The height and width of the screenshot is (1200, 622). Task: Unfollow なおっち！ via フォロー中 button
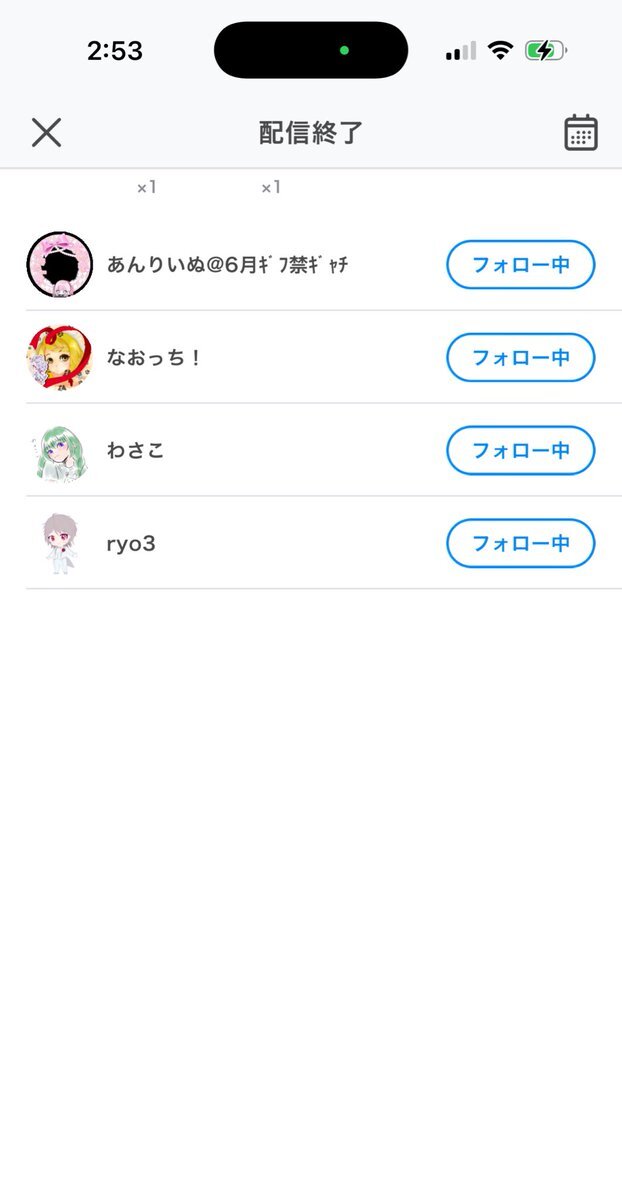(520, 357)
